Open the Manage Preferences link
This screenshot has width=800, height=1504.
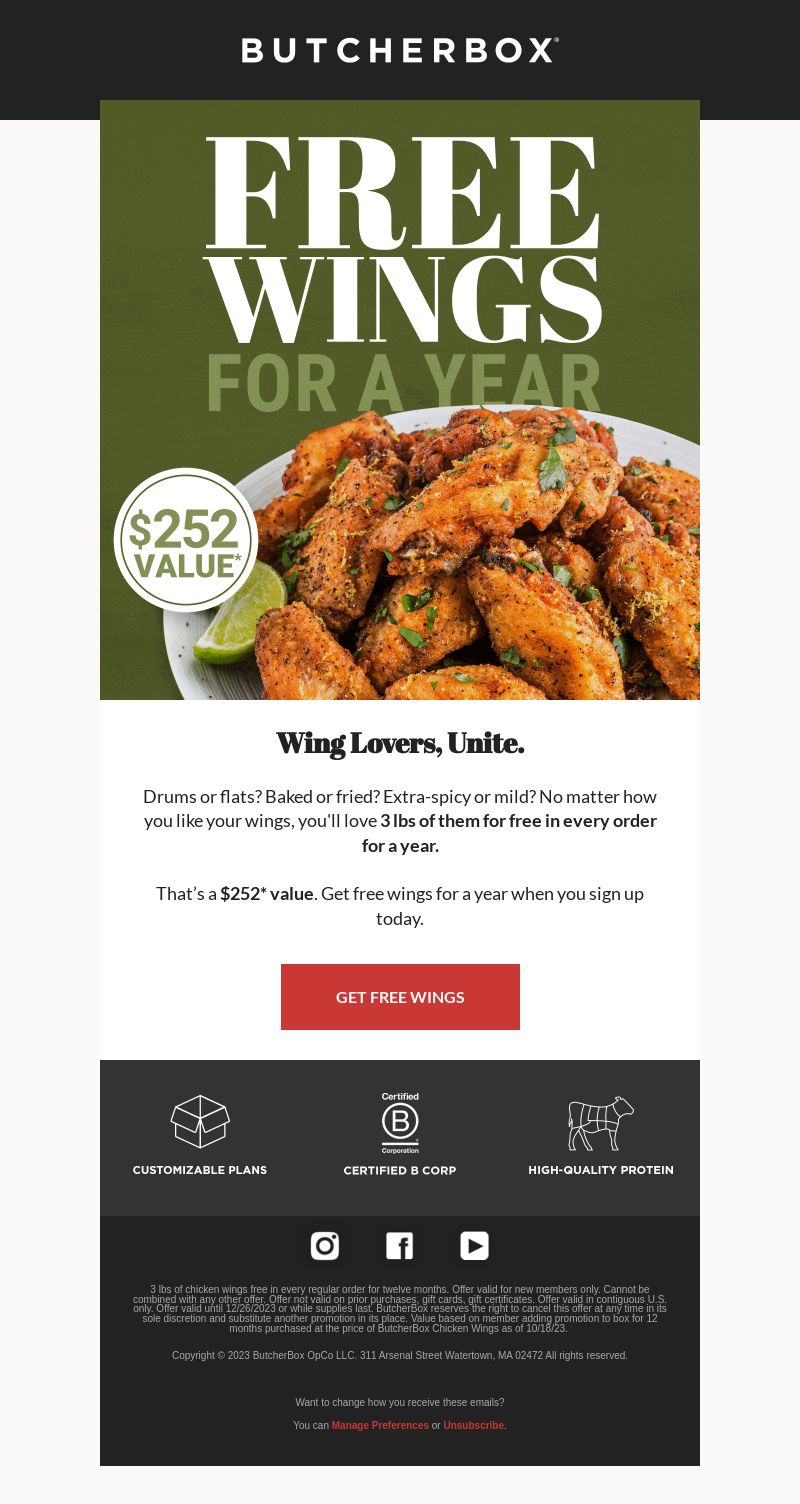[x=380, y=1425]
